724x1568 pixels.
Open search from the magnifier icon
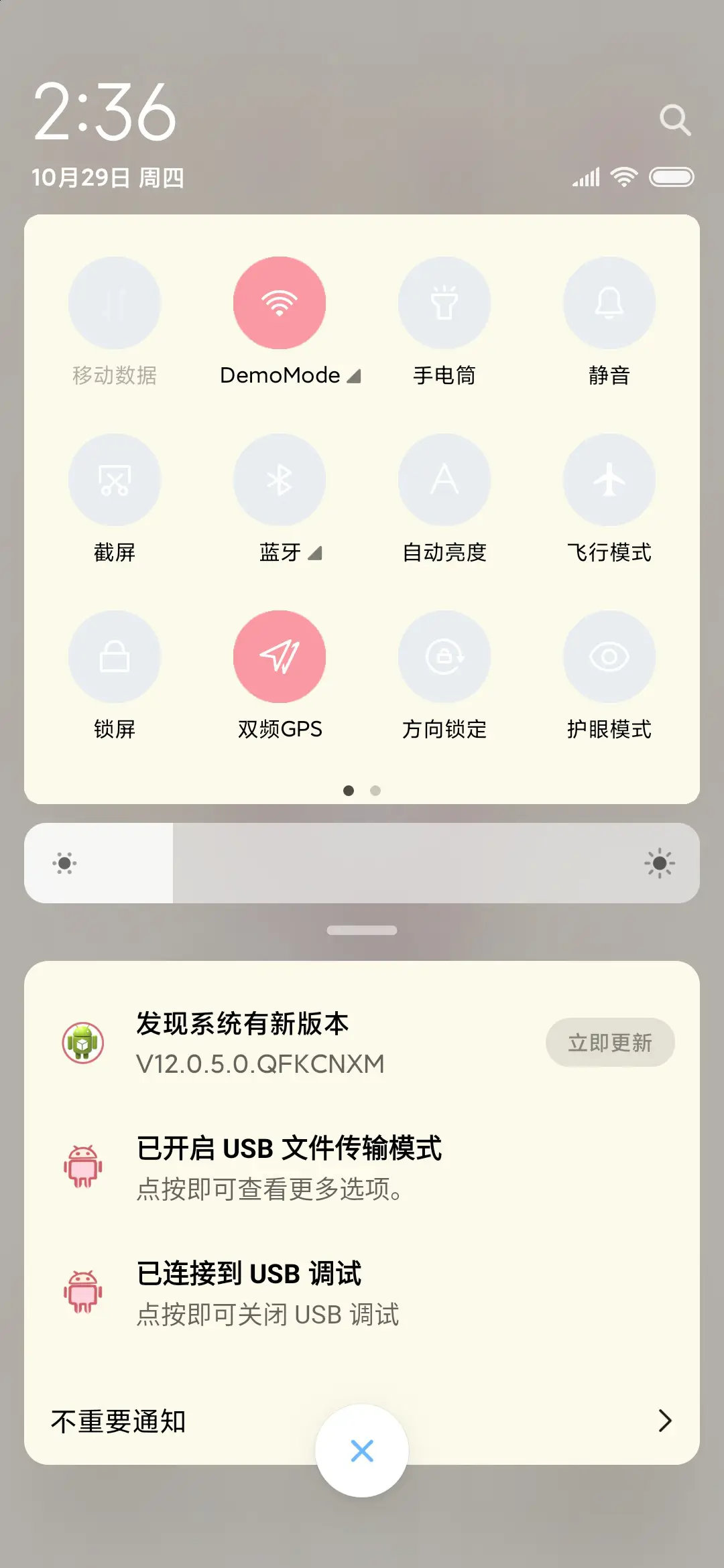pyautogui.click(x=676, y=119)
